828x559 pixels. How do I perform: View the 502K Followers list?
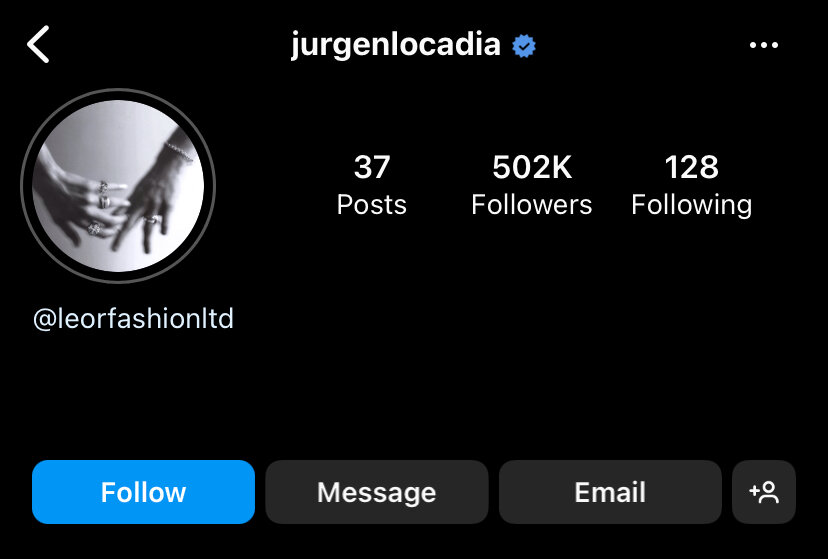click(x=531, y=185)
